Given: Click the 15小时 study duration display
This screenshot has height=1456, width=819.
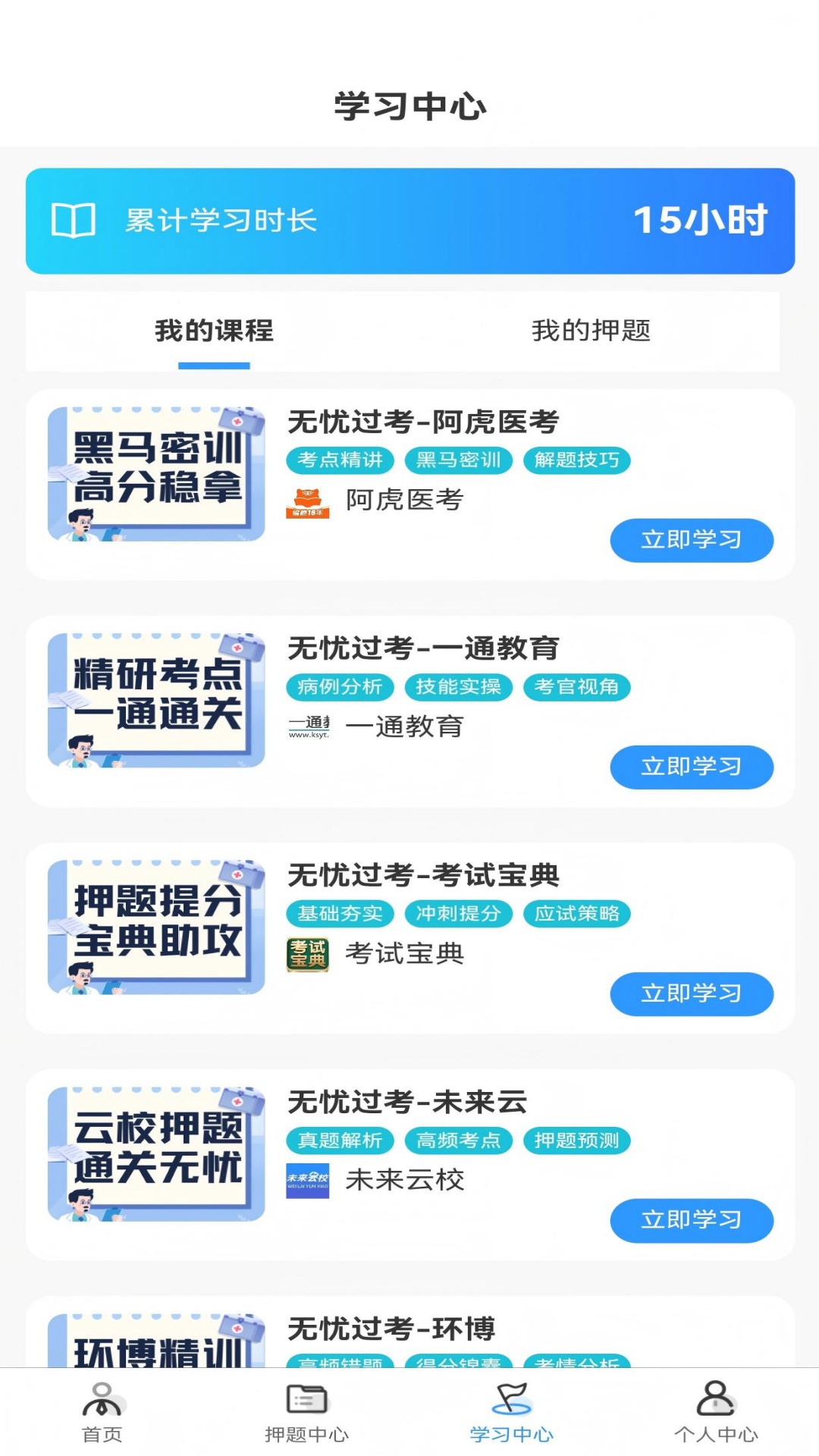Looking at the screenshot, I should click(699, 221).
